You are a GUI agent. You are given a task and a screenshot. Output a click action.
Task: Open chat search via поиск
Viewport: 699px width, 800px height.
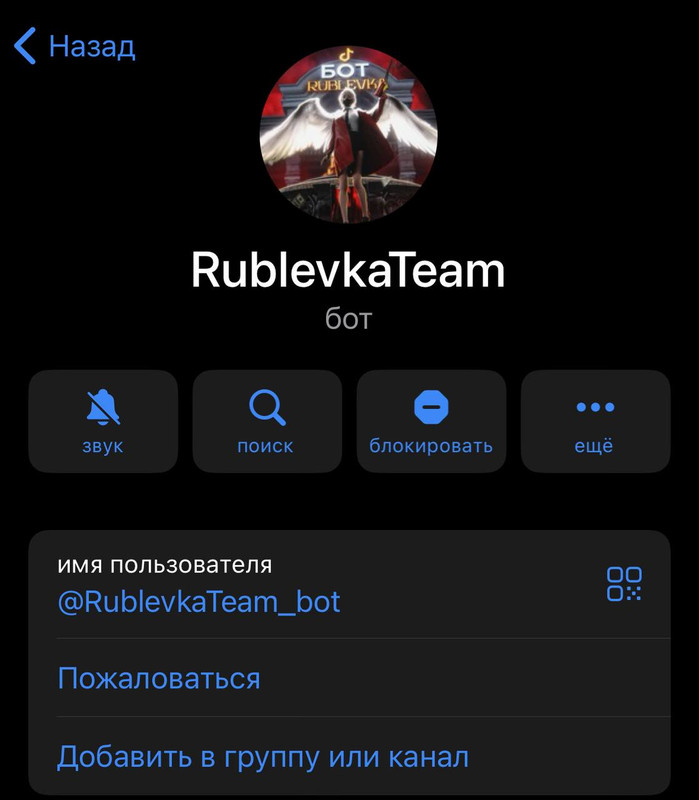[x=266, y=421]
